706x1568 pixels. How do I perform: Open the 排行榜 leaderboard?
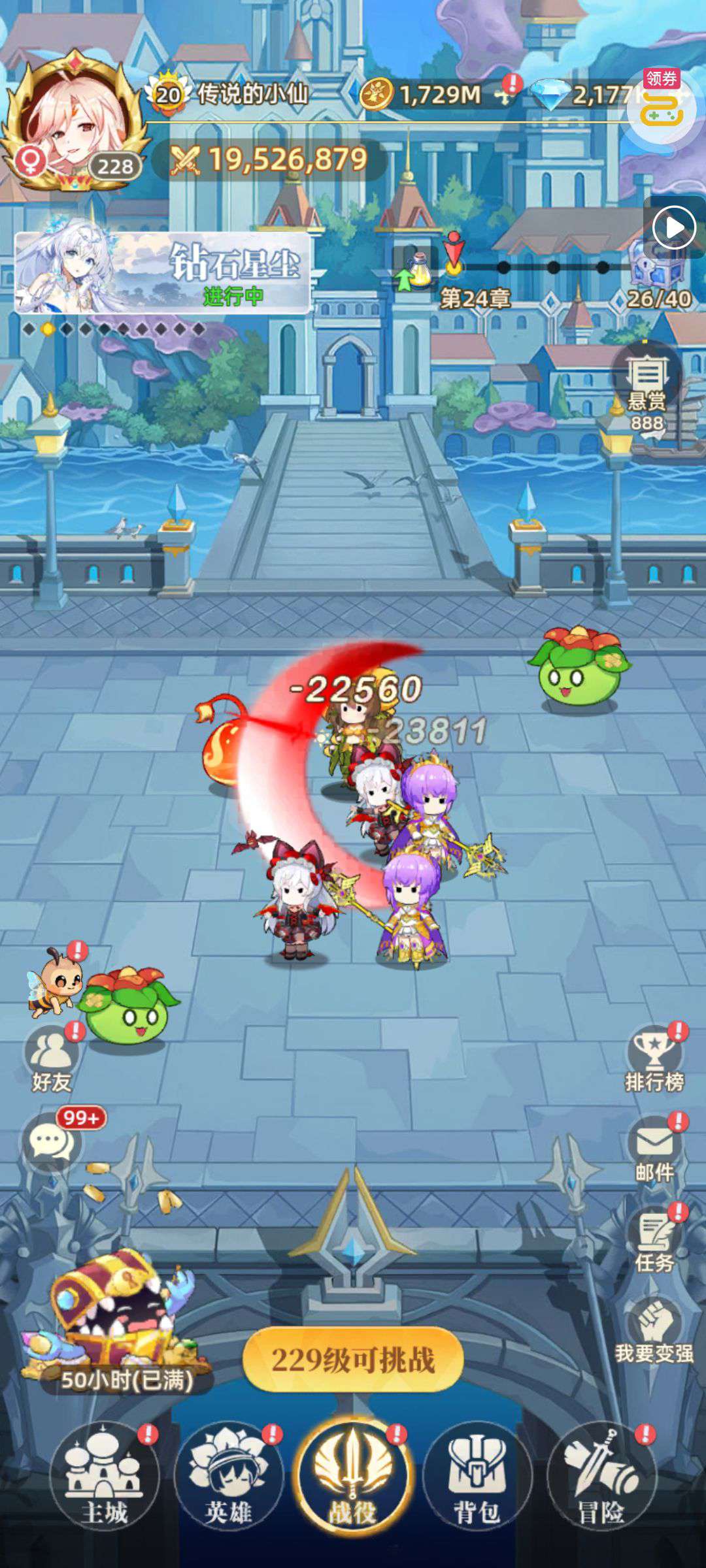(654, 1059)
